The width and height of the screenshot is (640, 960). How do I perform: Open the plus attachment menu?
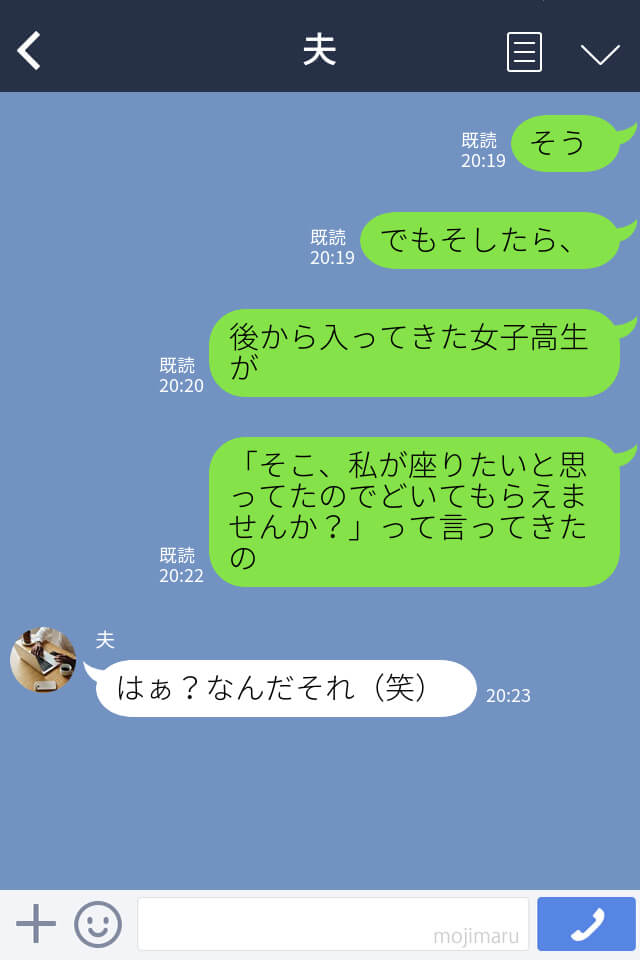tap(36, 923)
